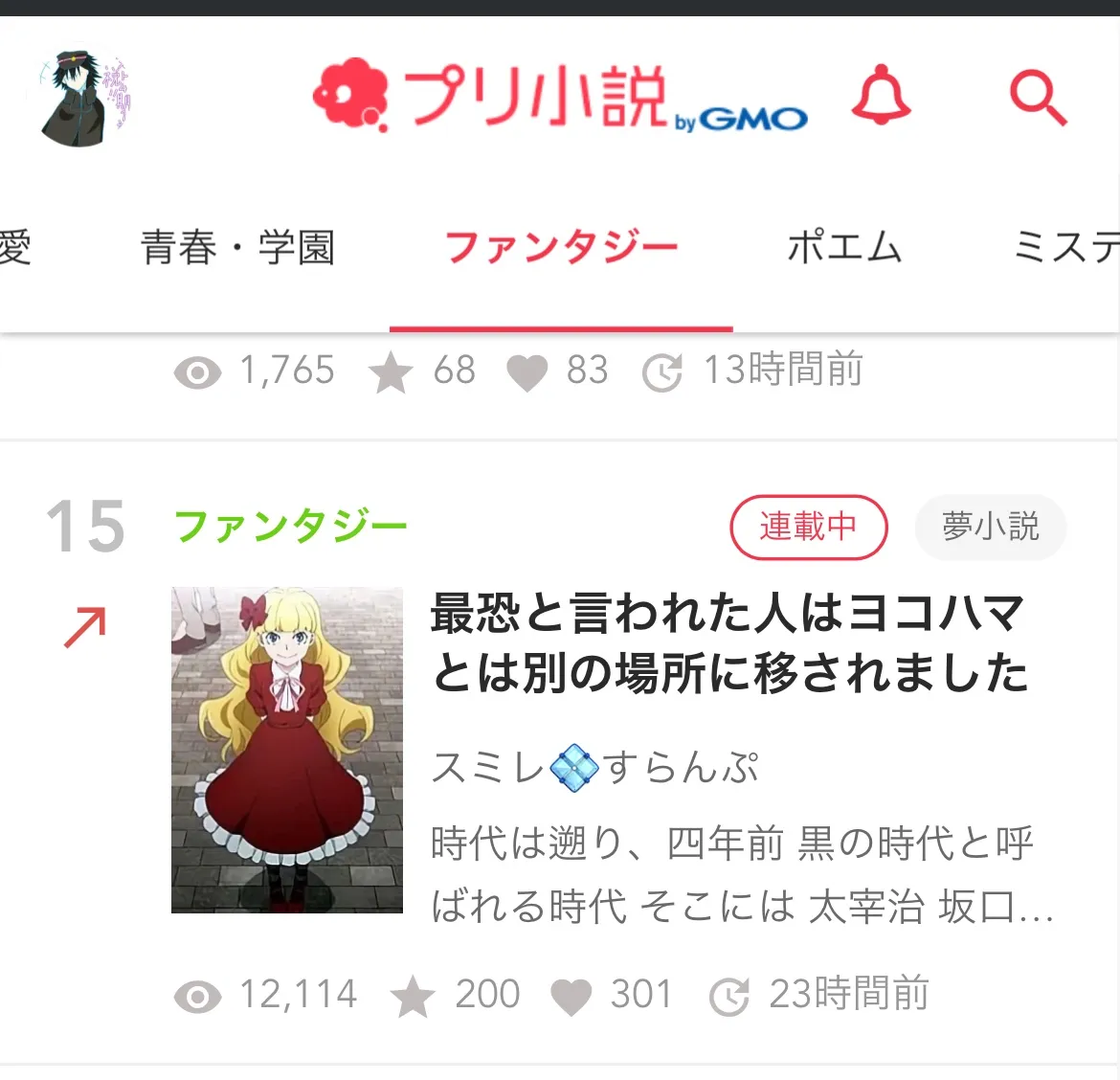The height and width of the screenshot is (1080, 1120).
Task: Select the ファンタジー tab
Action: tap(561, 247)
